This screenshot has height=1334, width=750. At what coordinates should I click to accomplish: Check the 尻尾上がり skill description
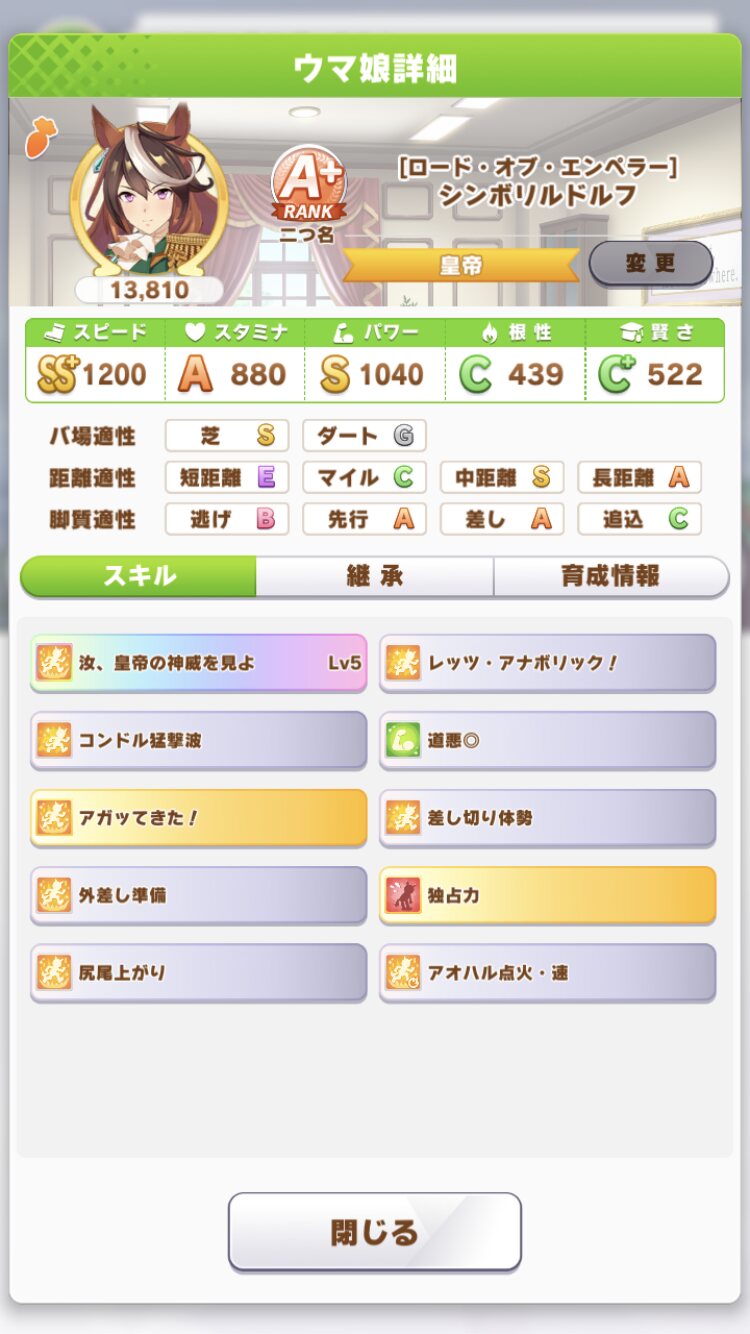198,972
